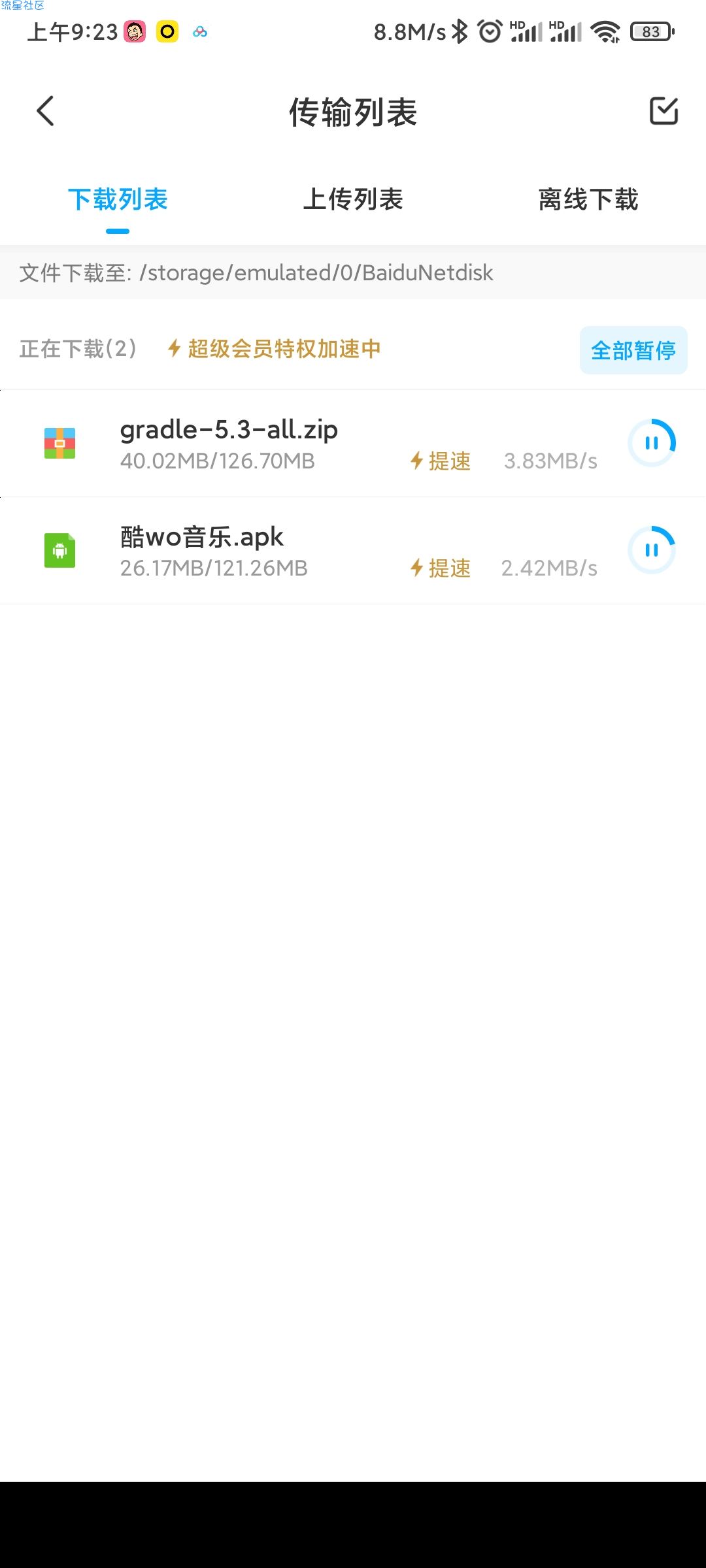Open the 酷wo音乐.apk download row
This screenshot has height=1568, width=706.
pos(353,551)
